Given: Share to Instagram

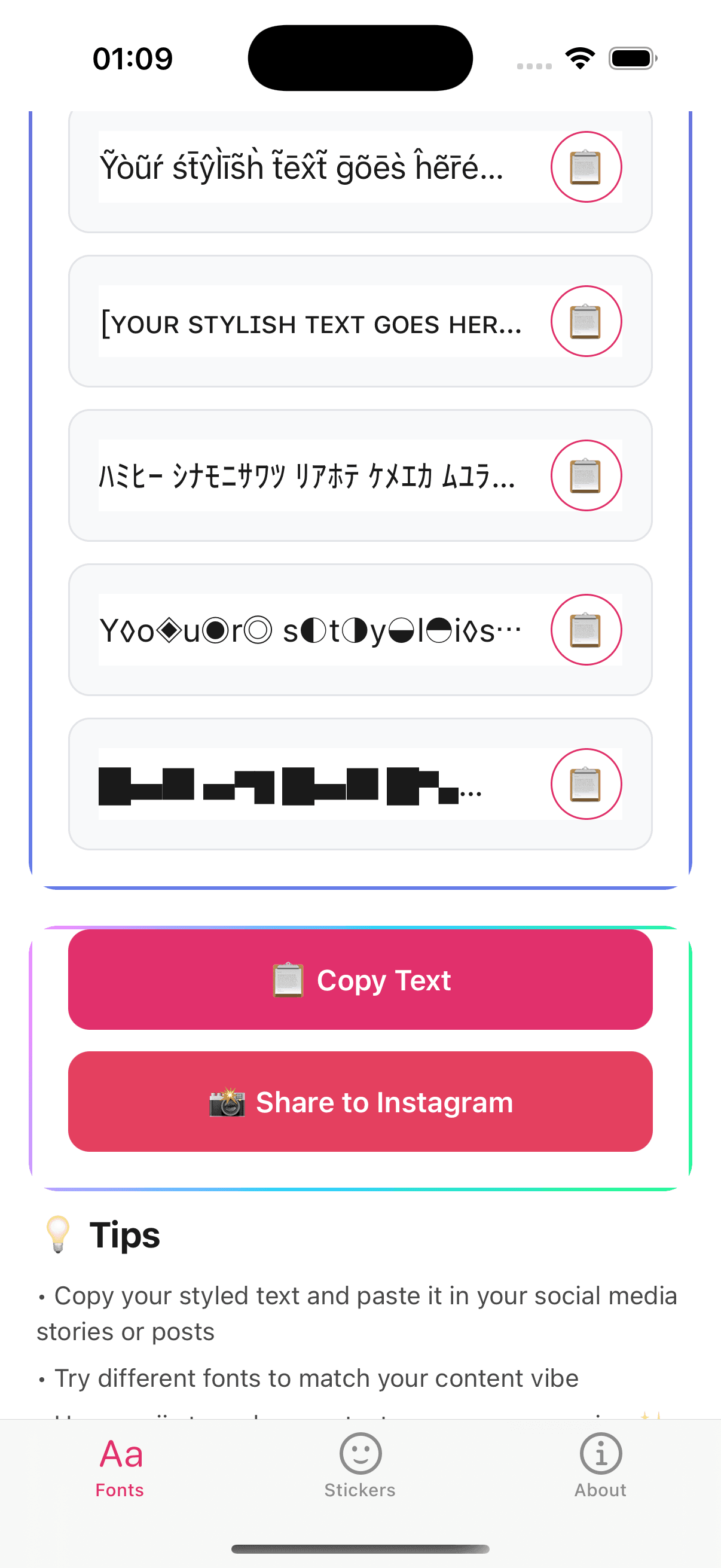Looking at the screenshot, I should pyautogui.click(x=360, y=1101).
